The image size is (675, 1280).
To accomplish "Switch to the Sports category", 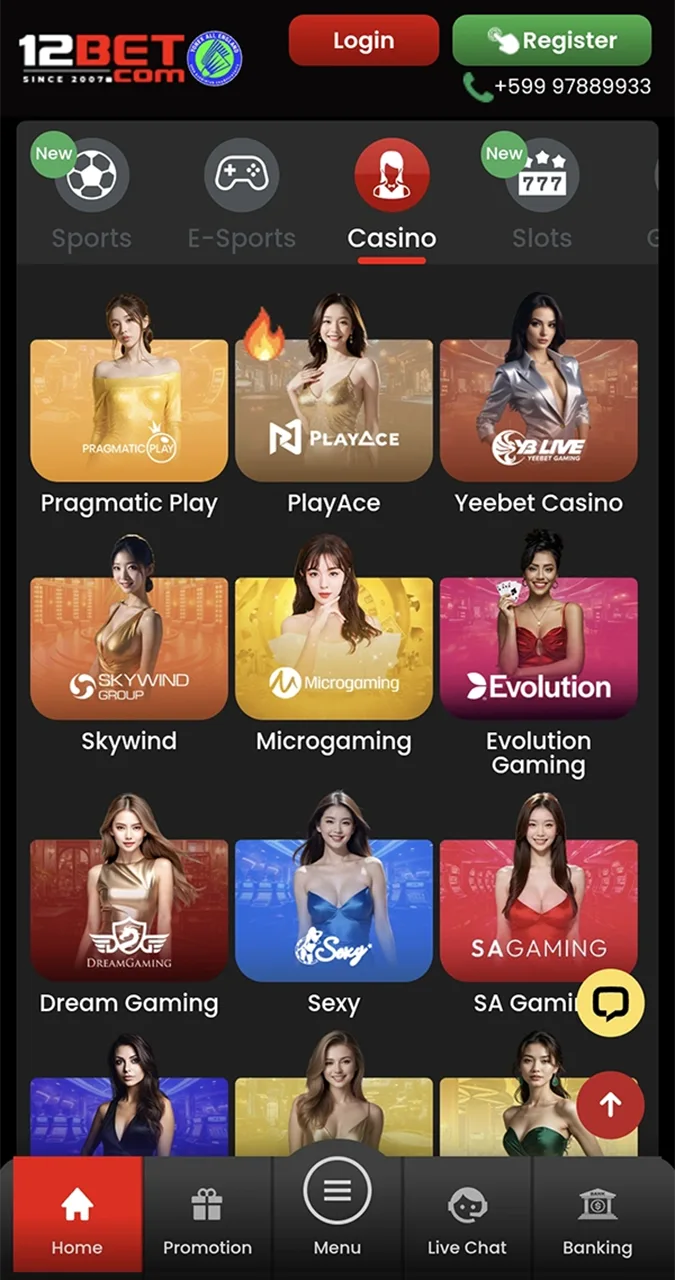I will 92,195.
